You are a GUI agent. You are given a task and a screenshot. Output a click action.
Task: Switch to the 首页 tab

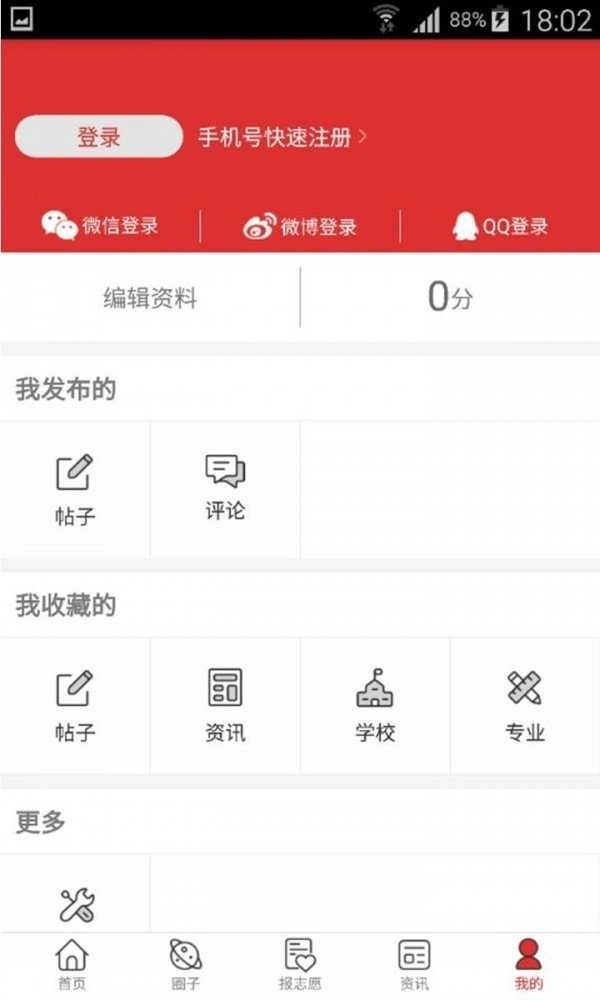click(71, 965)
